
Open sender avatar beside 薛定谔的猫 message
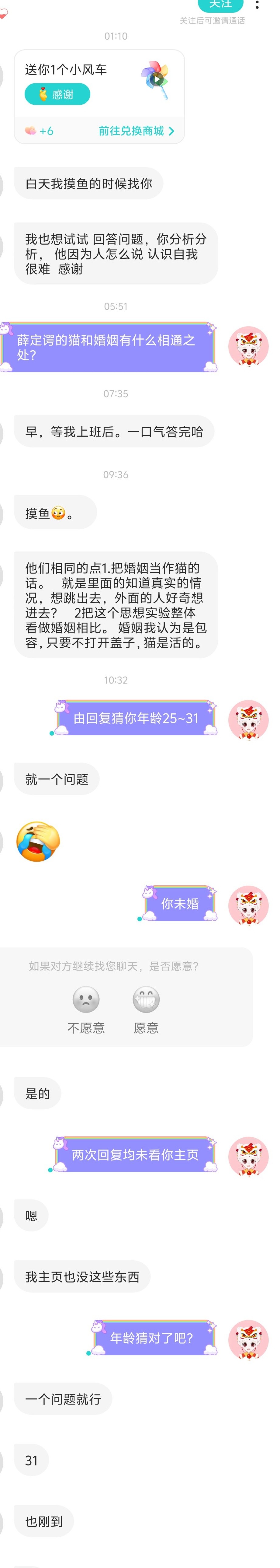point(248,346)
